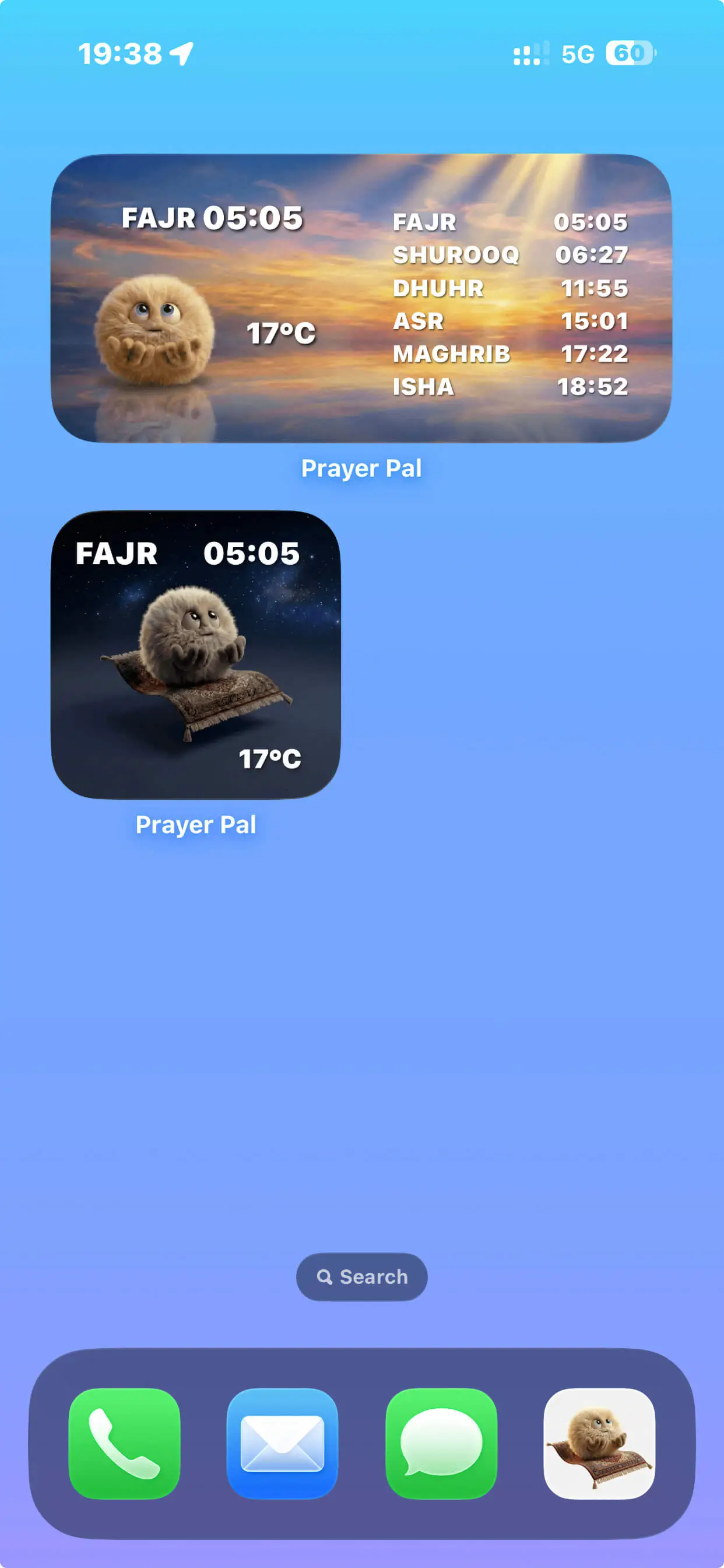The height and width of the screenshot is (1568, 724).
Task: Tap the DHUHR 11:55 prayer time row
Action: [x=510, y=288]
